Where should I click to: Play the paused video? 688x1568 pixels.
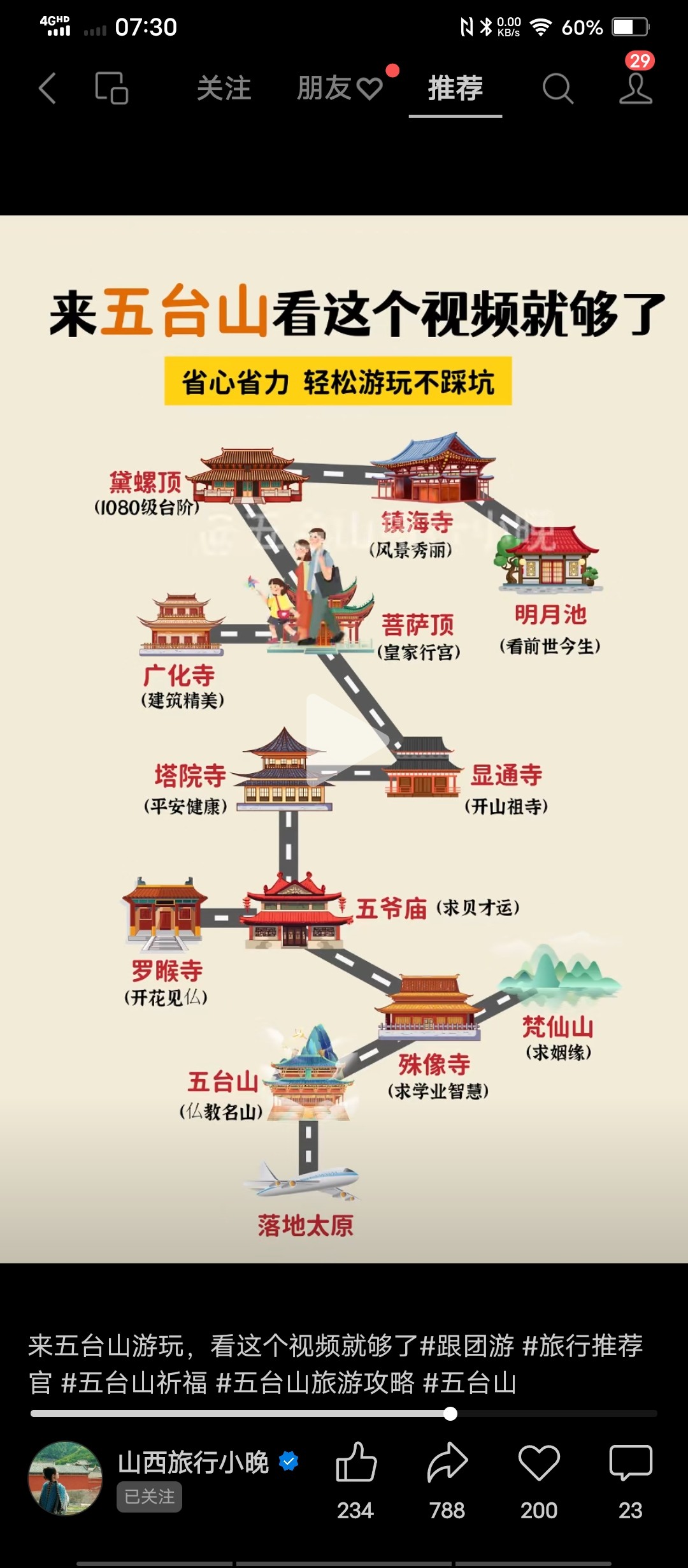(345, 740)
